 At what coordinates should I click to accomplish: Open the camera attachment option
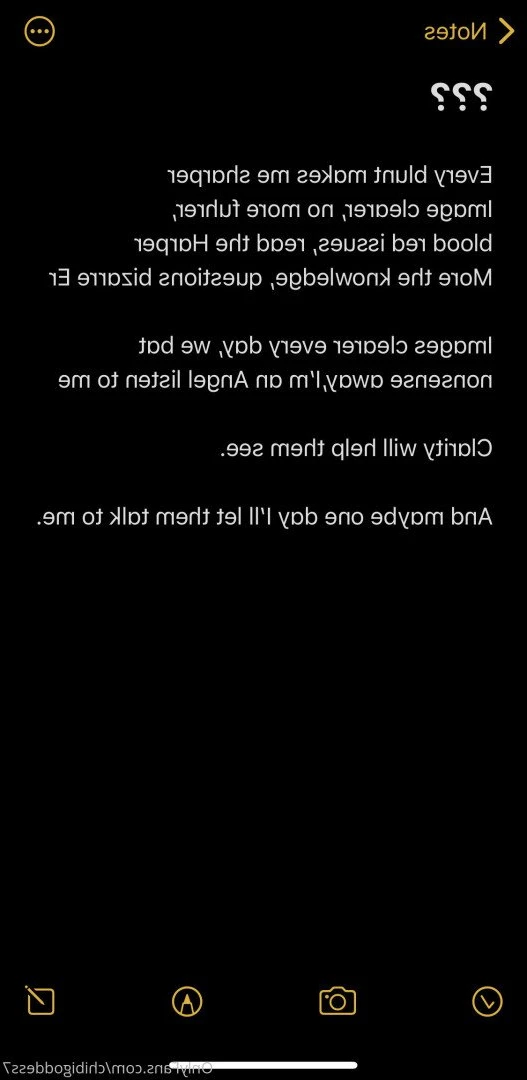pyautogui.click(x=338, y=1001)
